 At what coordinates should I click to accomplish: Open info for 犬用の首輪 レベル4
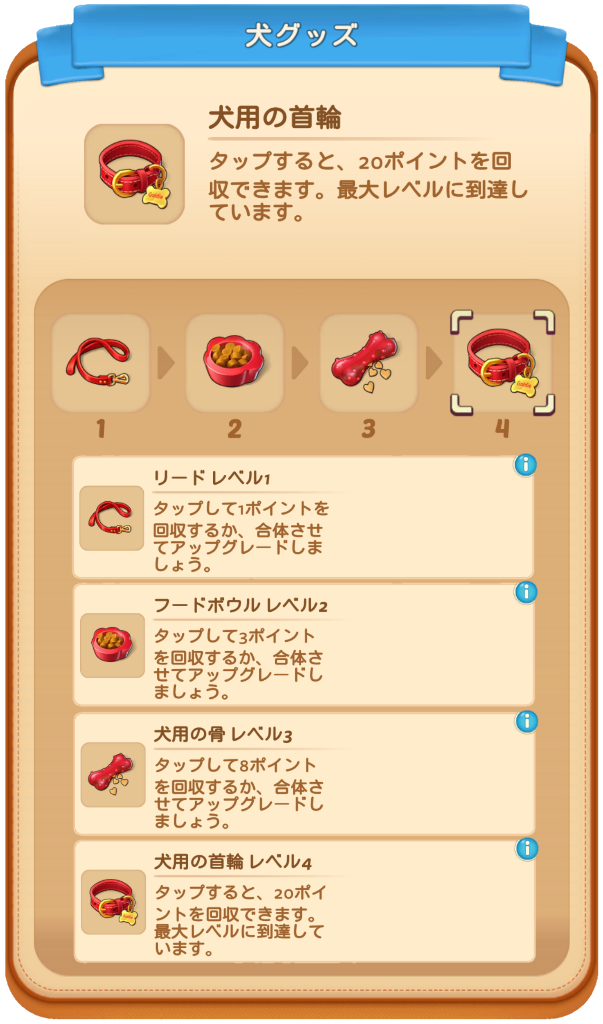[526, 849]
